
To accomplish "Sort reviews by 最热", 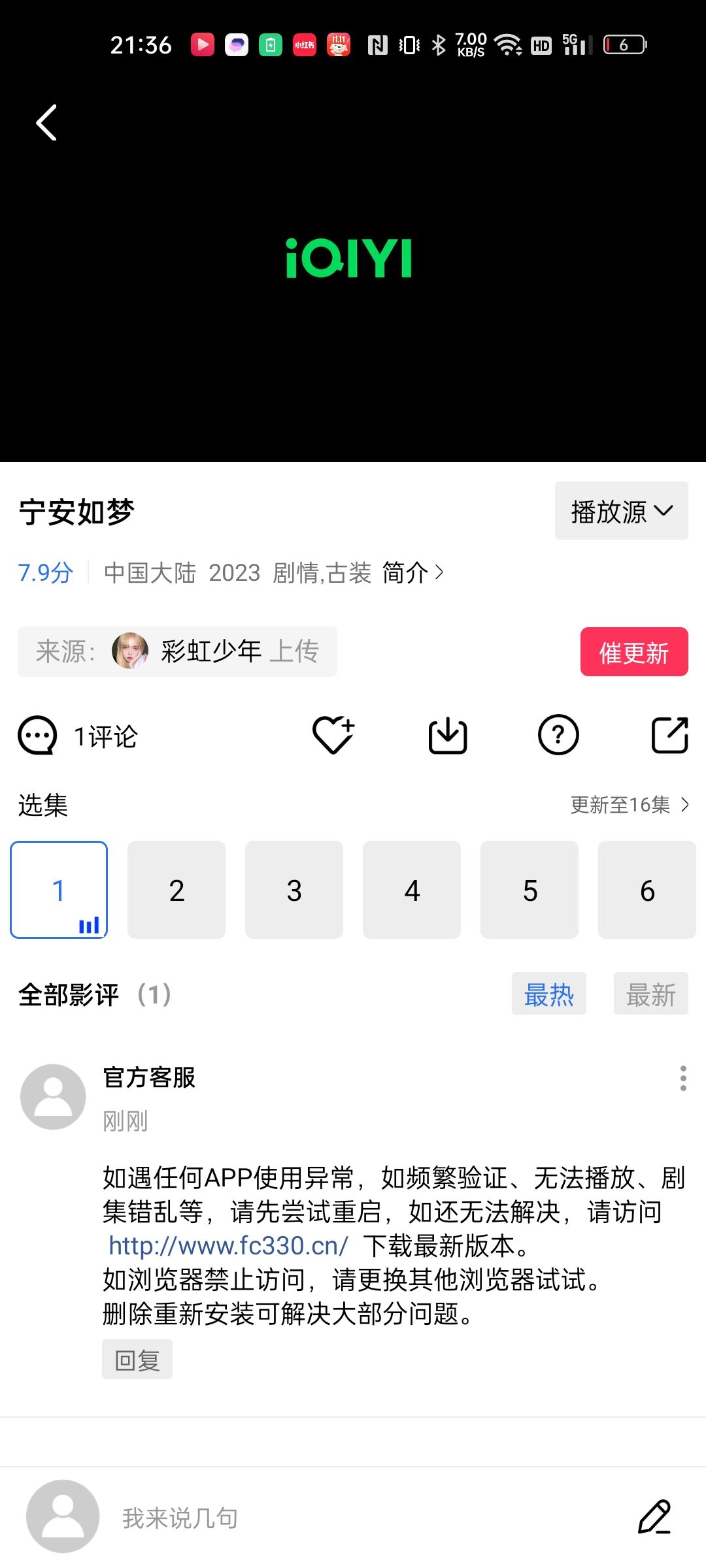I will coord(548,994).
